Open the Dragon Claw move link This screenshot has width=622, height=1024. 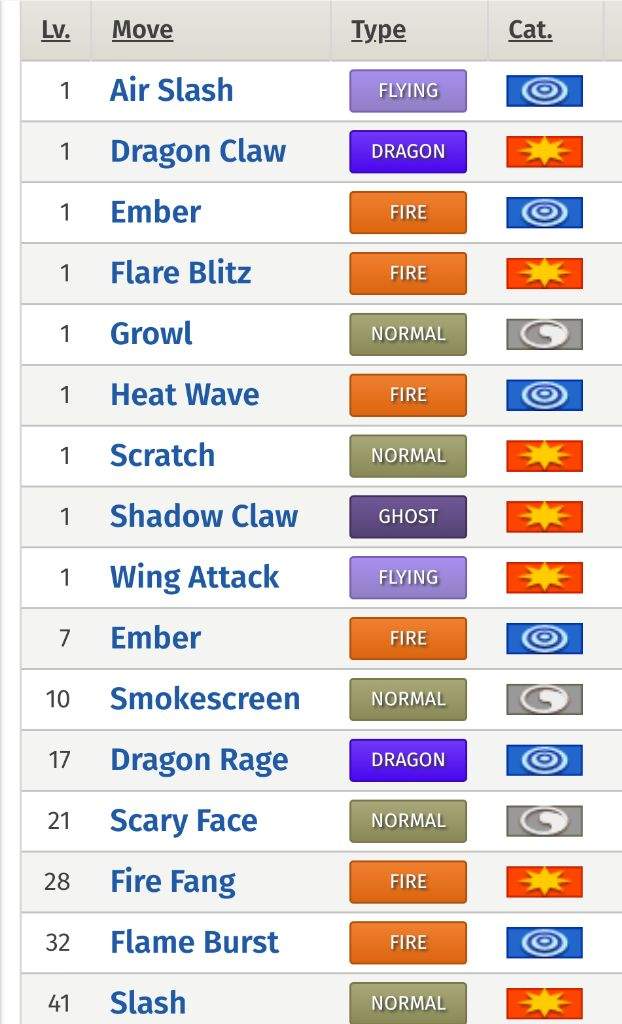click(x=198, y=152)
